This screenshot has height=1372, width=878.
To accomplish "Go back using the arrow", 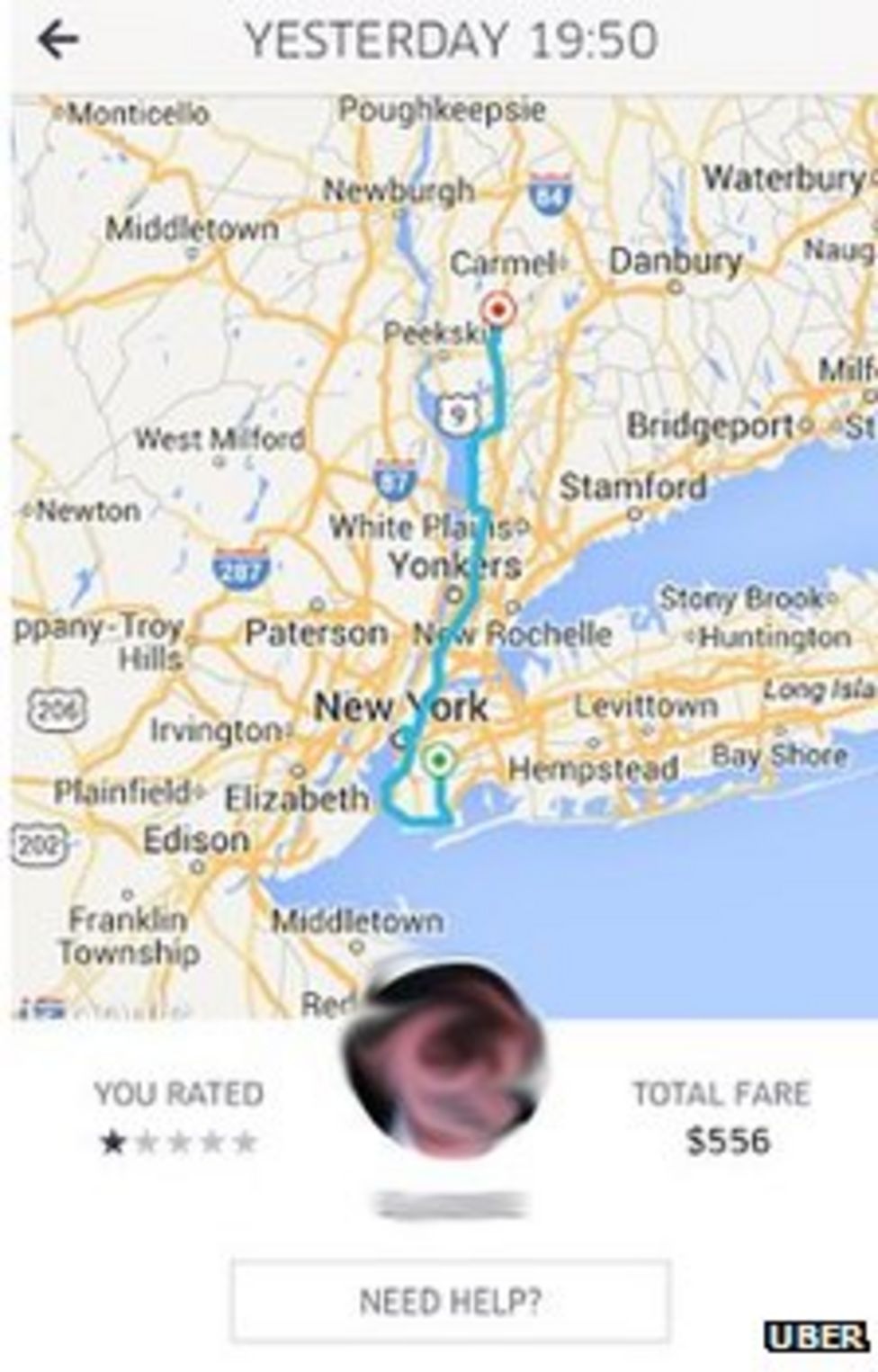I will [x=58, y=40].
